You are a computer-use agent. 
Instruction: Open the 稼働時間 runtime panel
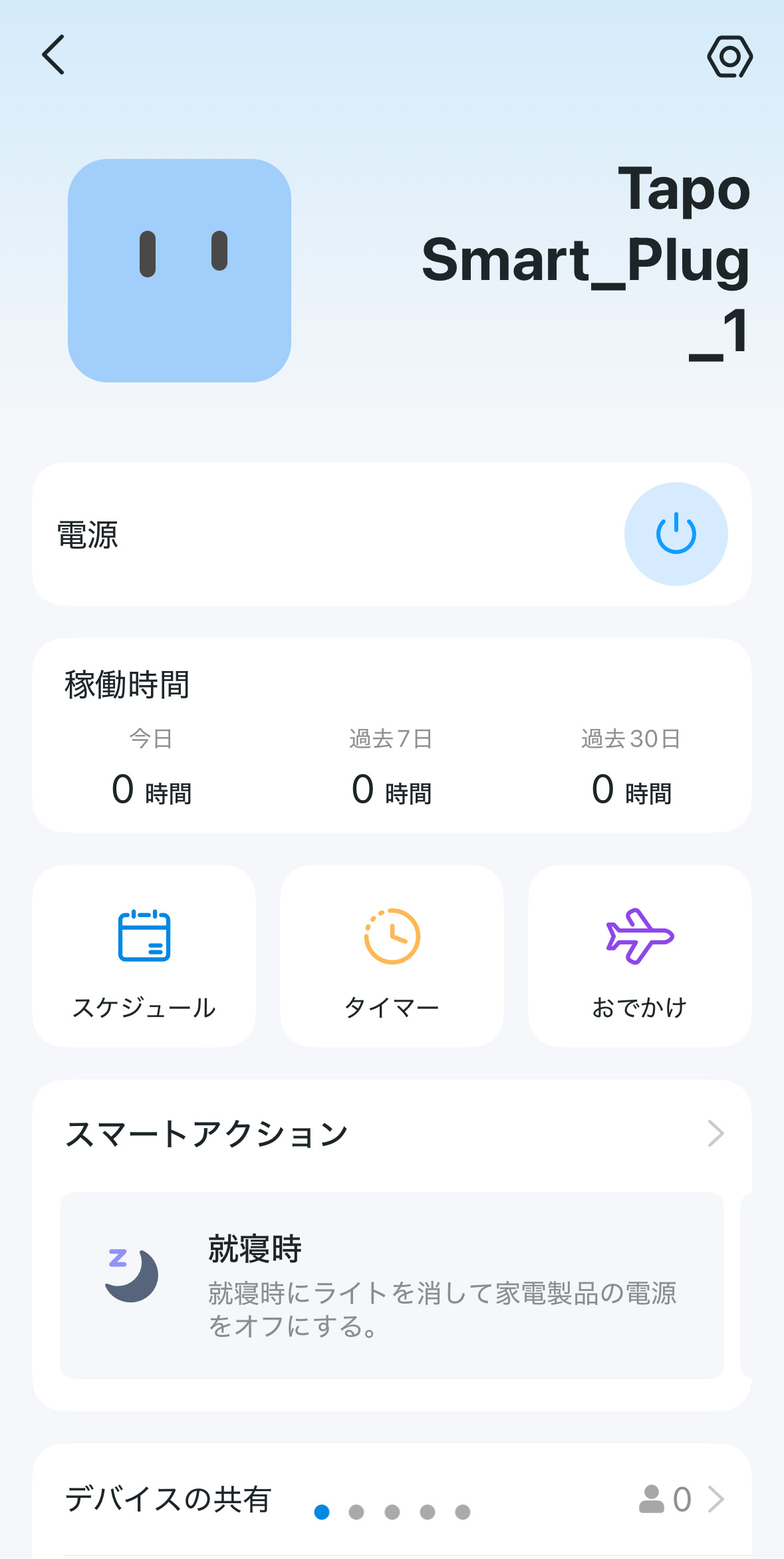coord(128,686)
